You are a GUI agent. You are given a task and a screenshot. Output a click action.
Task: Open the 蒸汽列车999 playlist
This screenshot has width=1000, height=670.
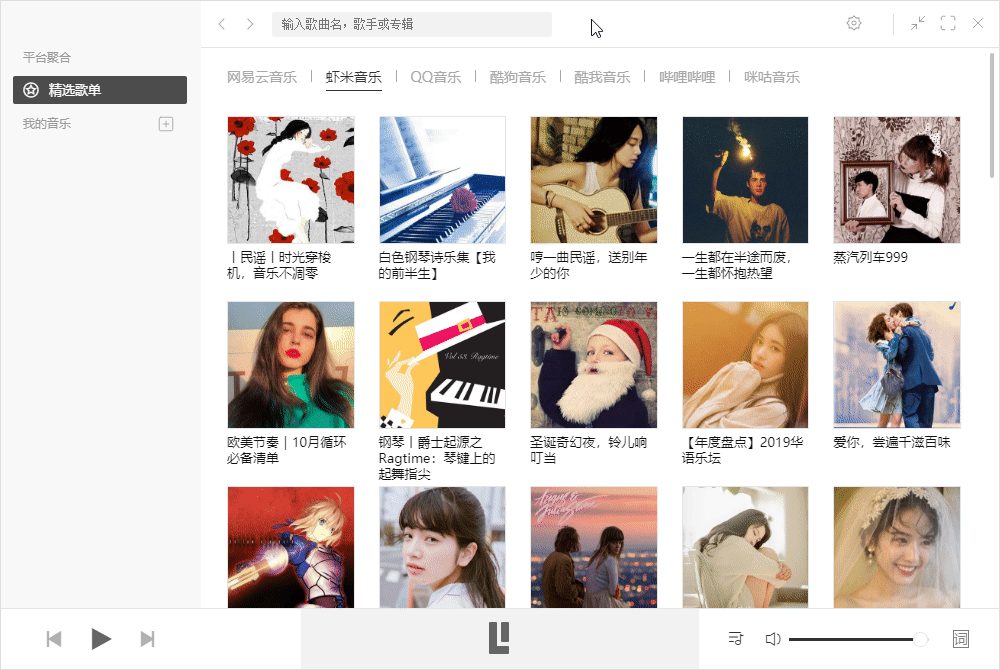coord(896,180)
